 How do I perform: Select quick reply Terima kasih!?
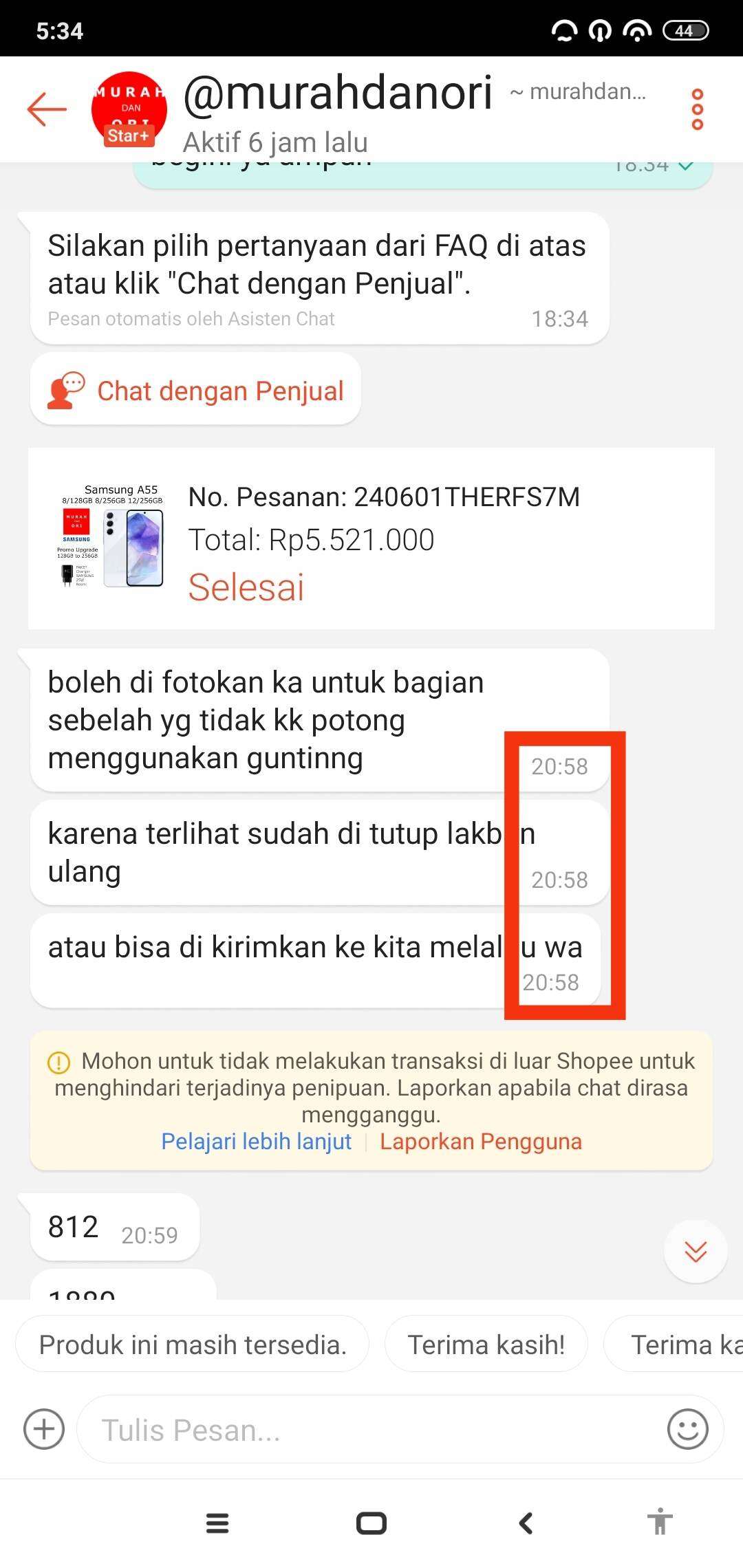(x=486, y=1344)
